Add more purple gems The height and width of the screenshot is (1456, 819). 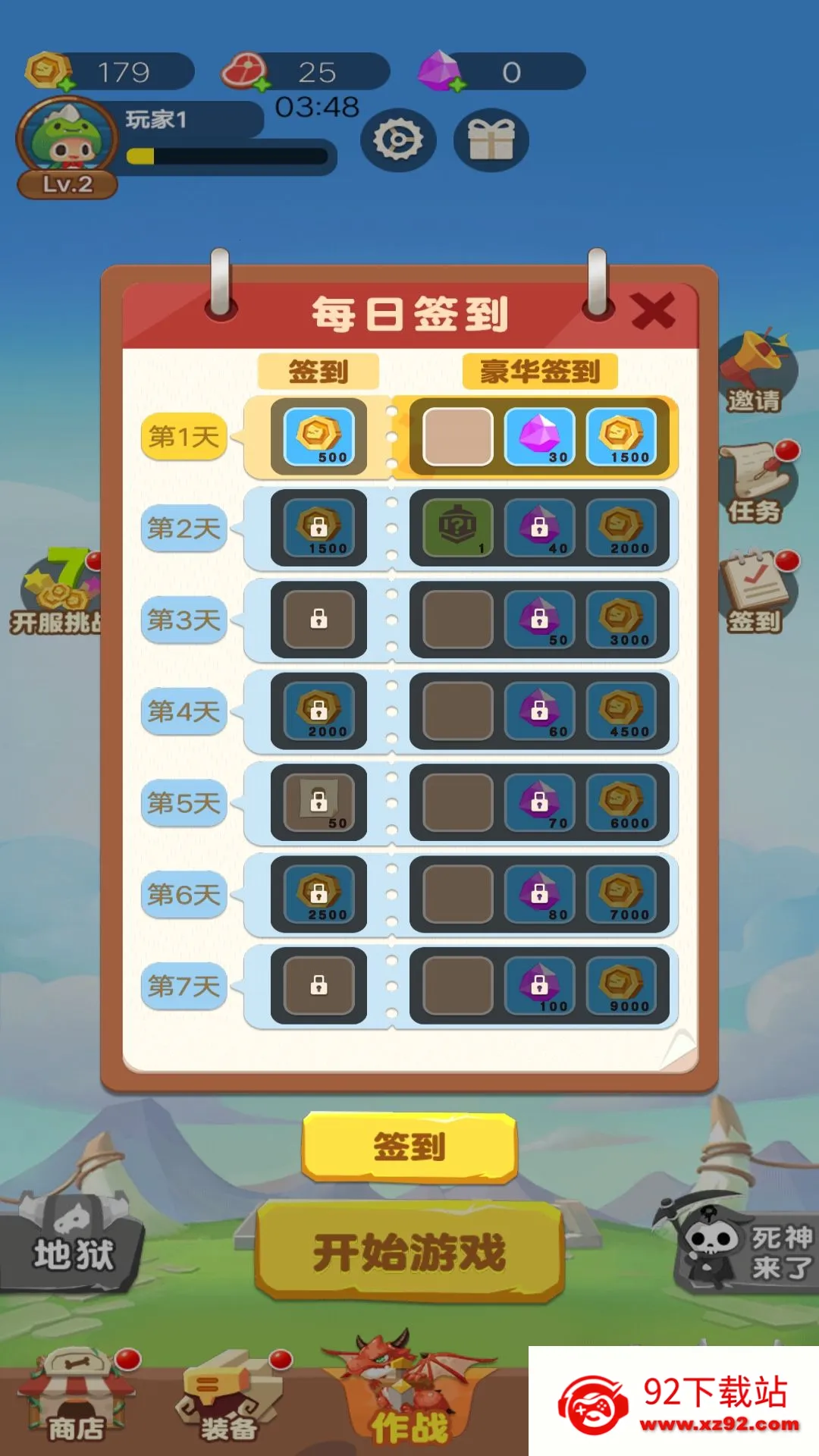pos(457,84)
